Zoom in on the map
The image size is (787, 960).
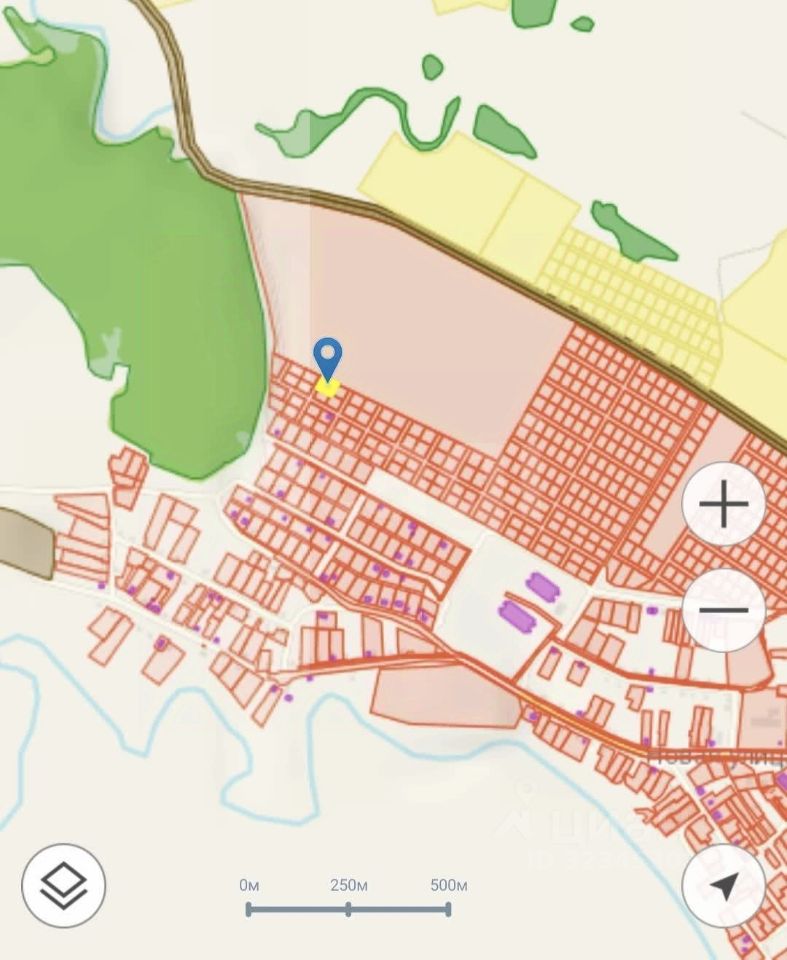coord(724,504)
